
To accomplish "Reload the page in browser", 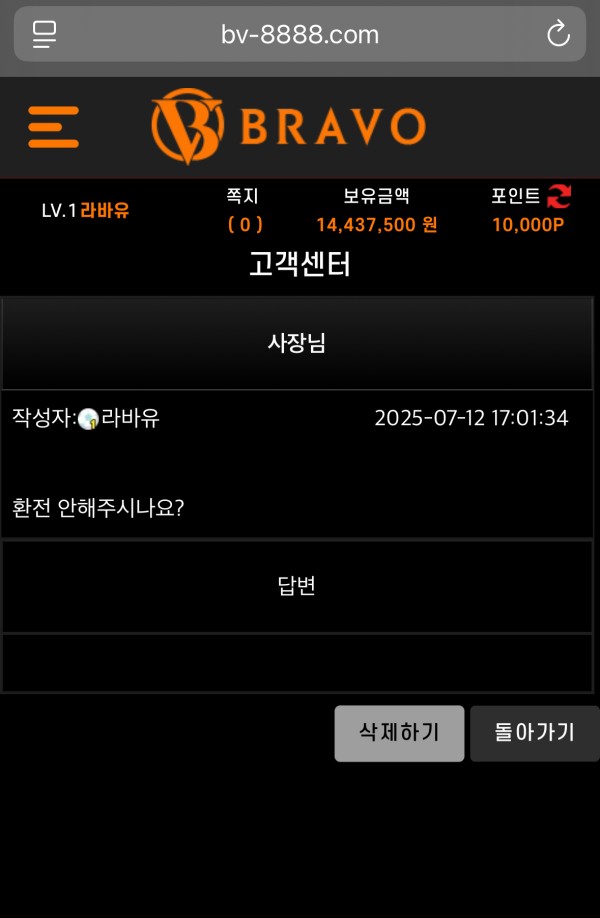I will point(558,35).
